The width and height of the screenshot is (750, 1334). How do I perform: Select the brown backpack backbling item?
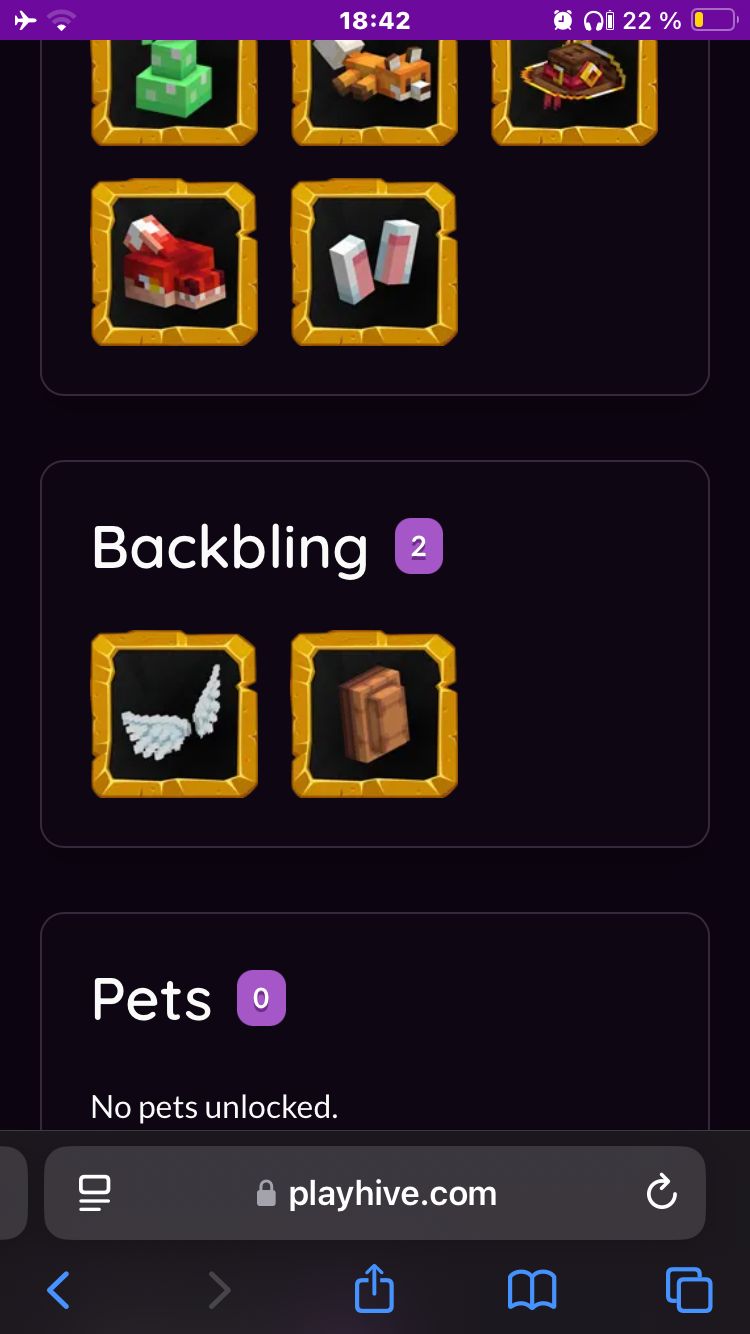pos(374,714)
